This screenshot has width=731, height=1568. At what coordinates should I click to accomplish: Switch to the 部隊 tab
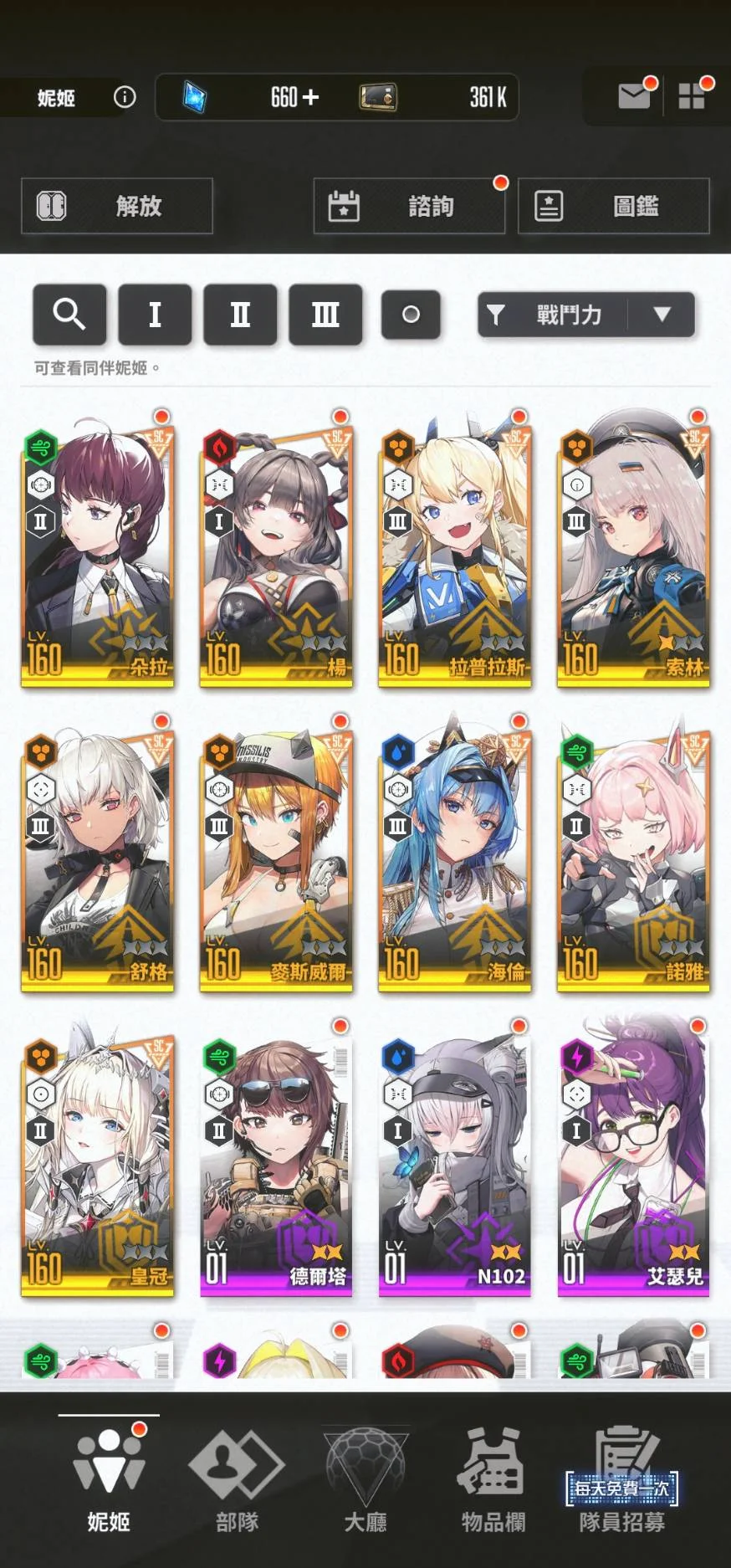click(x=237, y=1481)
